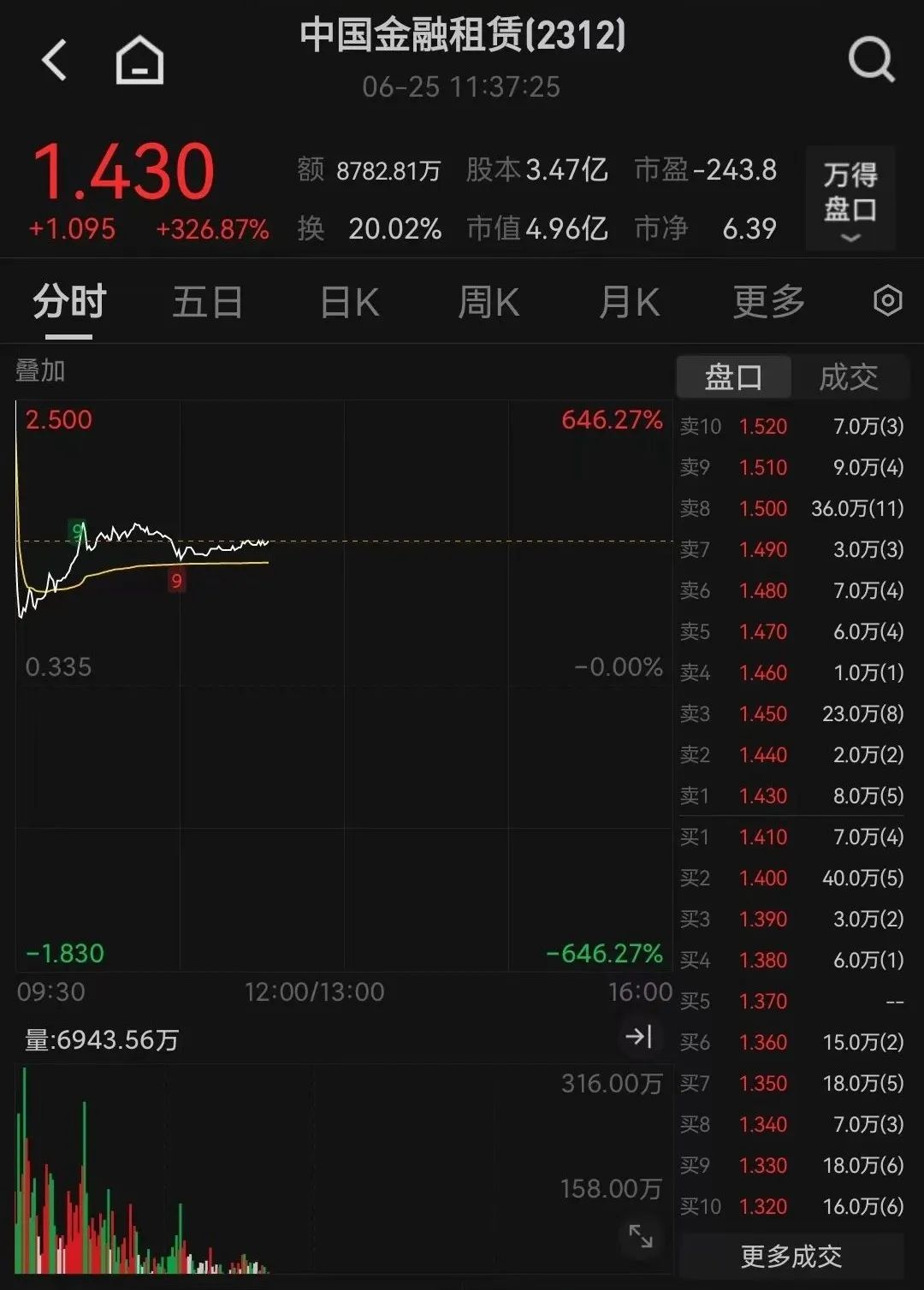This screenshot has height=1290, width=924.
Task: Expand the 万得盘口 dropdown
Action: [x=850, y=198]
